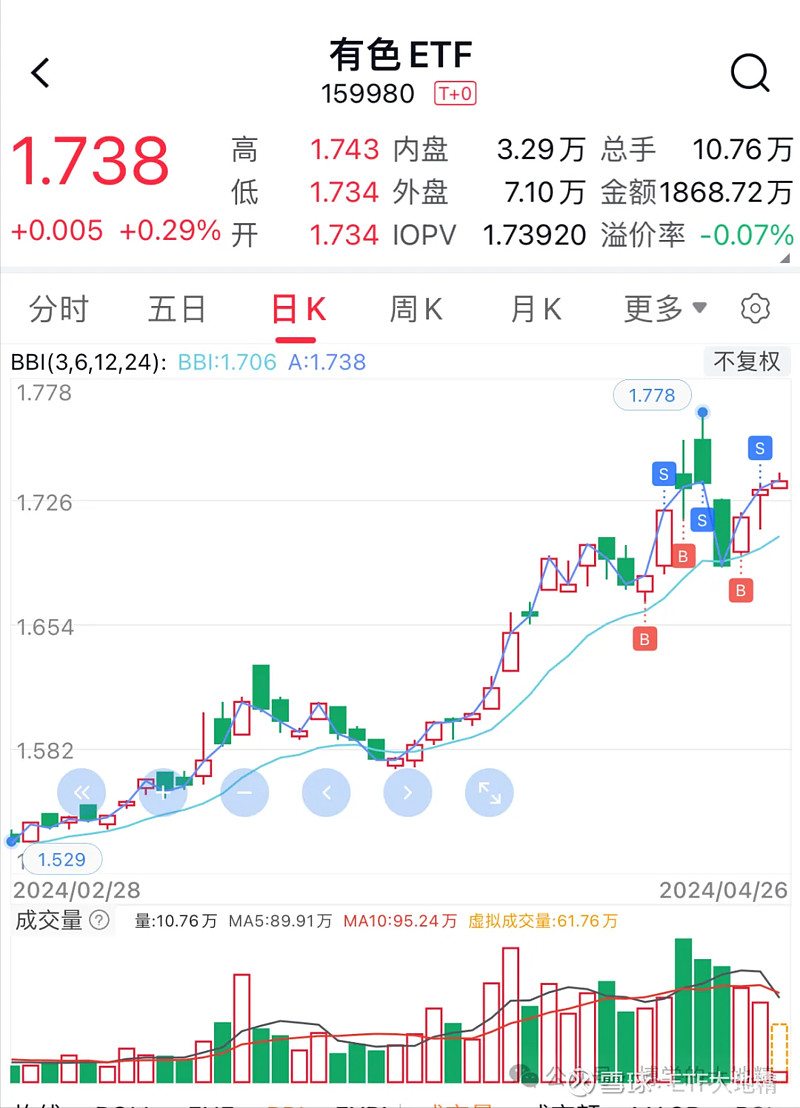Toggle 不复权 price adjustment mode
The height and width of the screenshot is (1108, 800).
746,362
